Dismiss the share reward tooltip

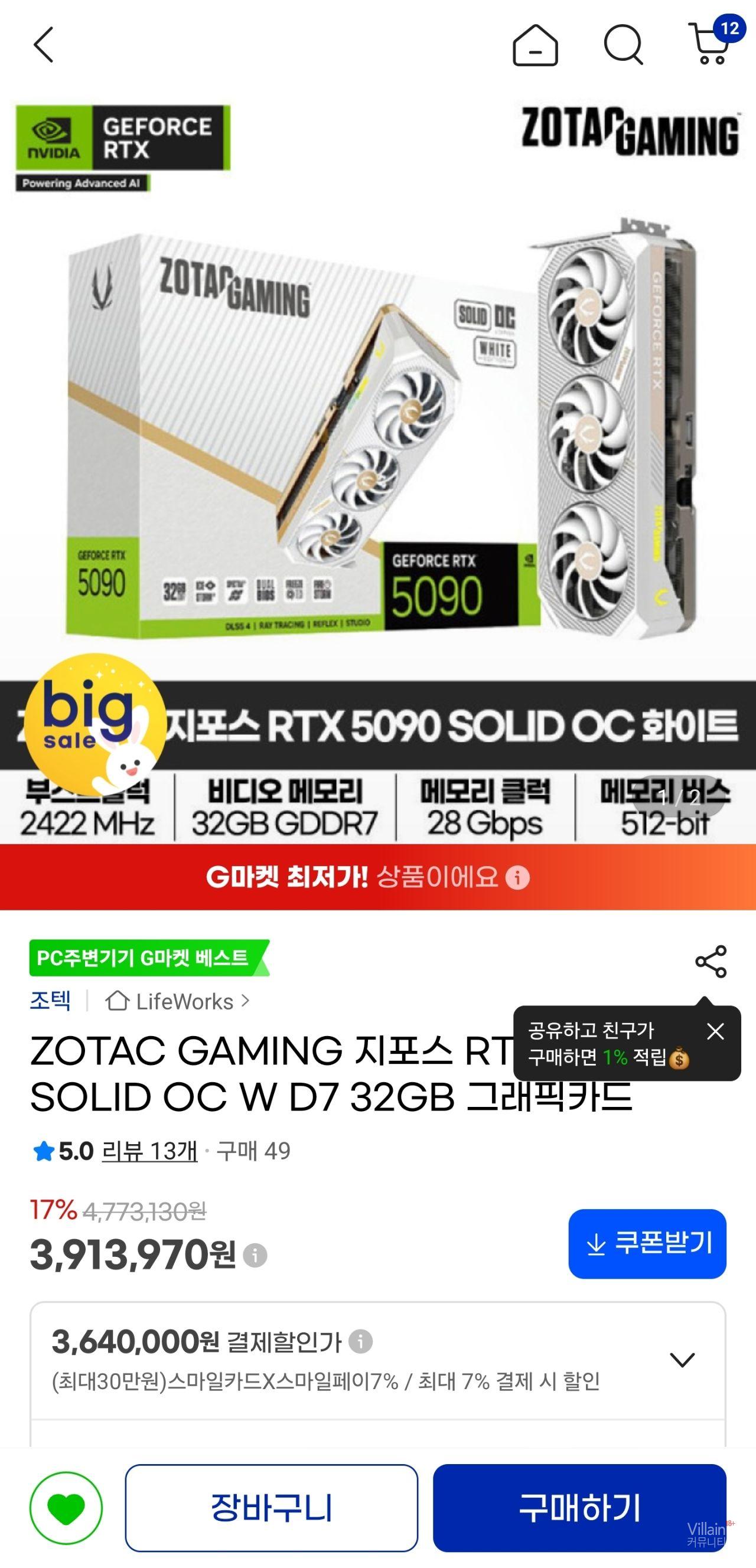point(715,1031)
